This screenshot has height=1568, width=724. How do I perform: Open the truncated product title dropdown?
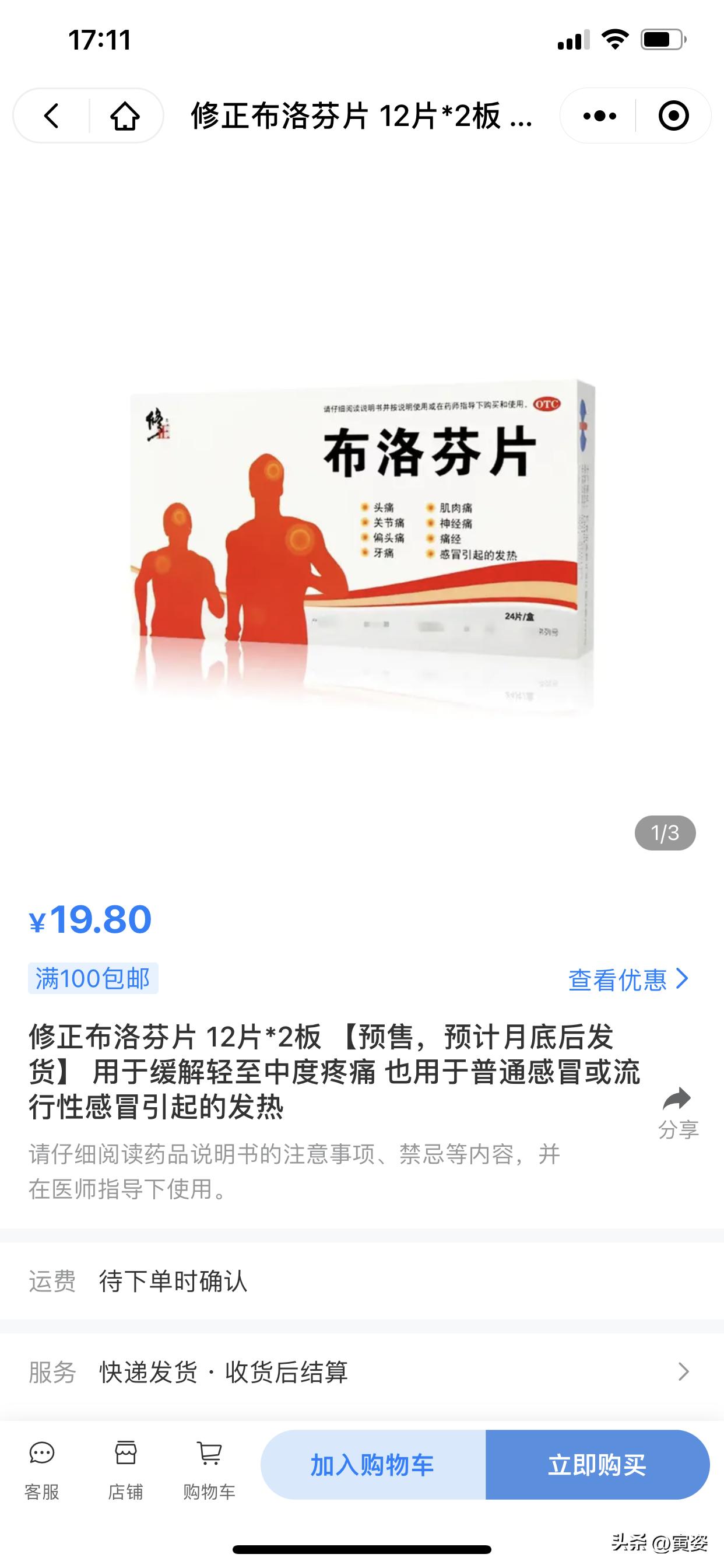pyautogui.click(x=362, y=117)
